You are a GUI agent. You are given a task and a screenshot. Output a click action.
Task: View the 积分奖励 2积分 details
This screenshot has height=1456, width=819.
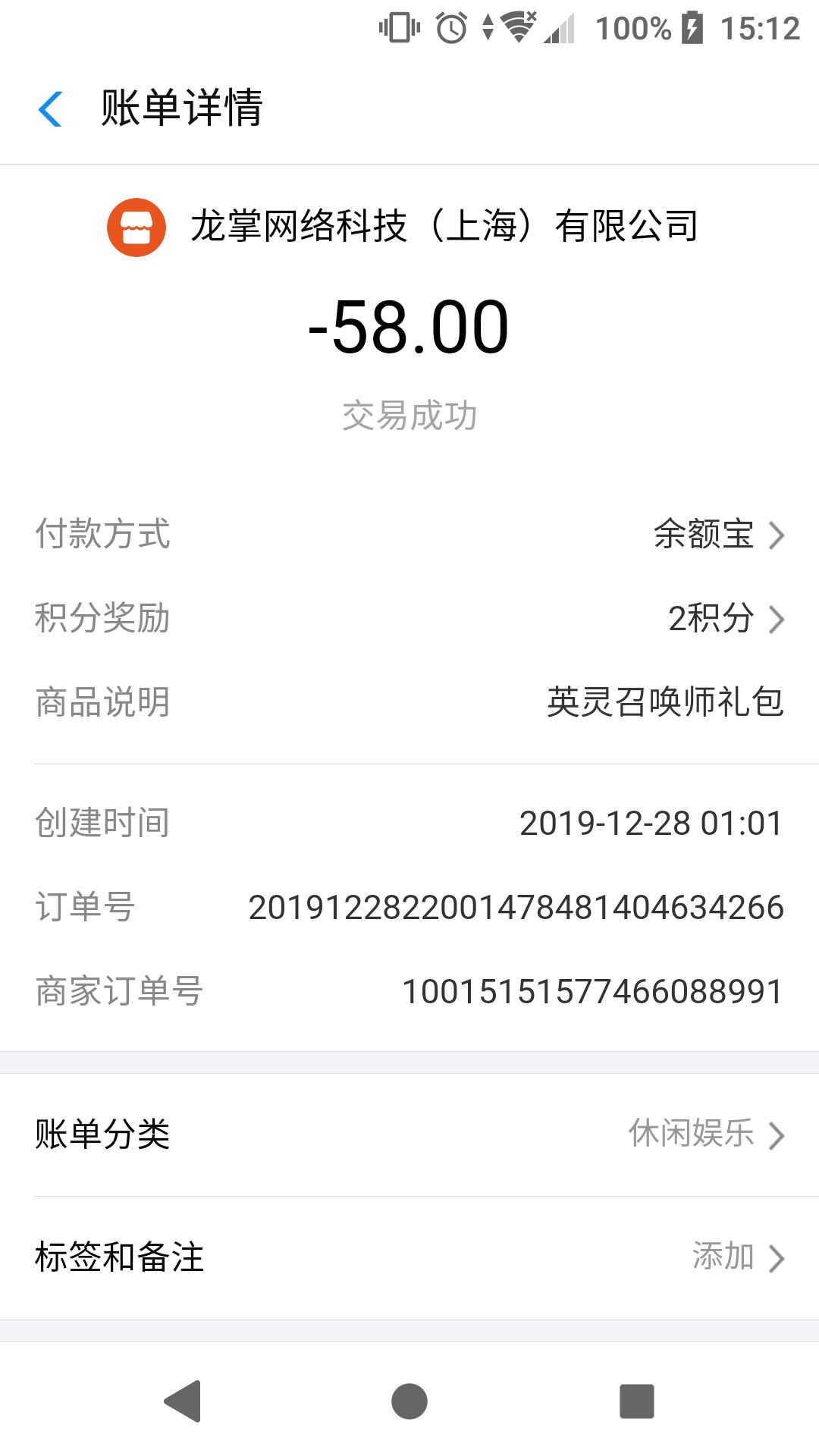pos(409,618)
